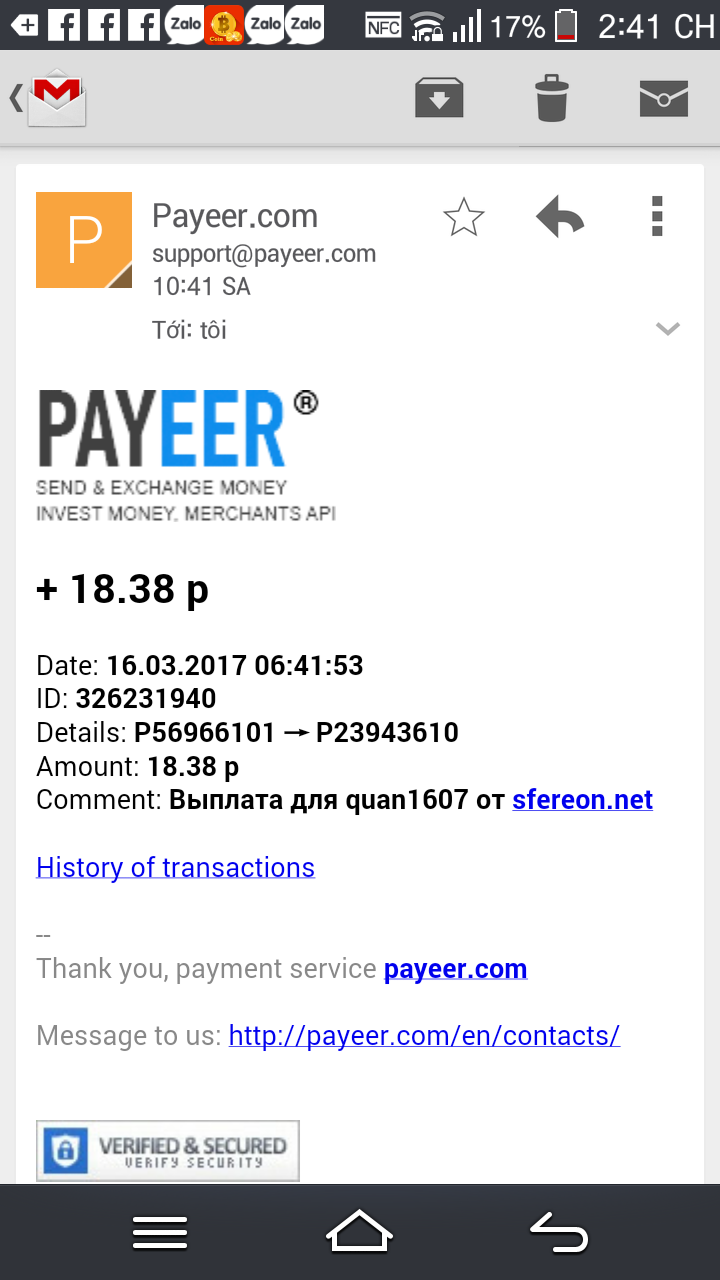Visit the sfereon.net link
The width and height of the screenshot is (720, 1280).
click(583, 800)
